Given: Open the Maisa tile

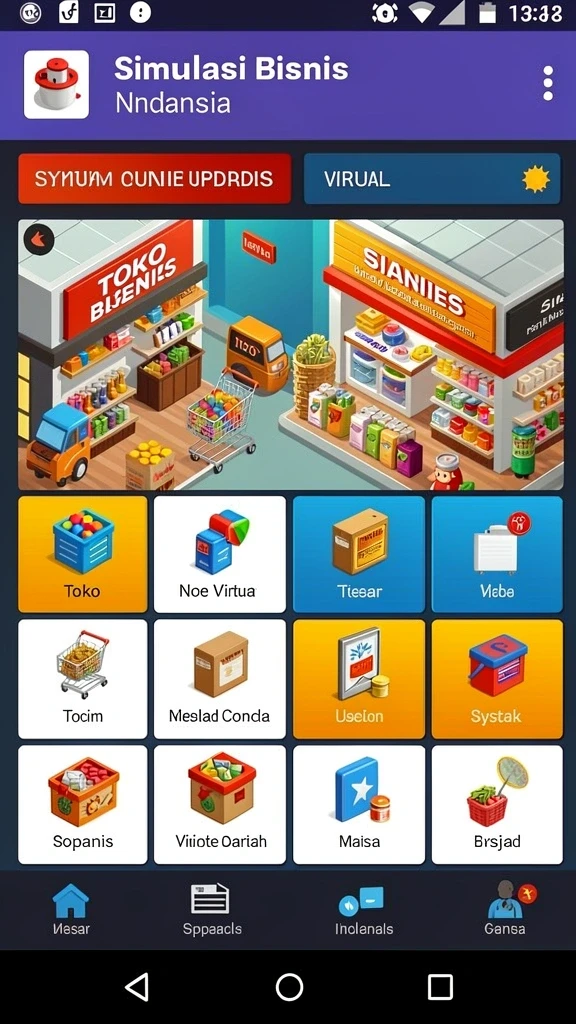Looking at the screenshot, I should click(x=359, y=805).
